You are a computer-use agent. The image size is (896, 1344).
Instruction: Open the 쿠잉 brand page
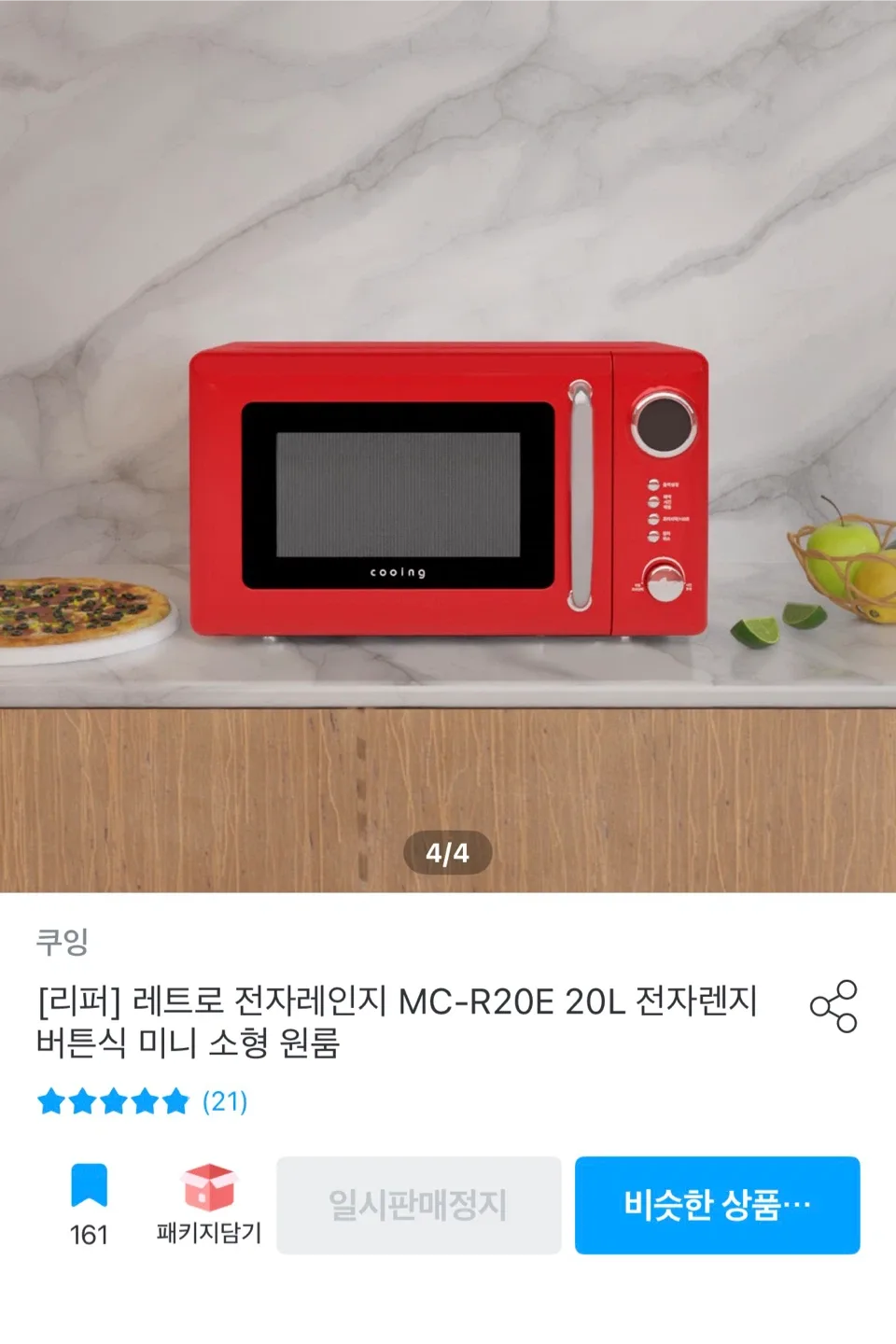[63, 941]
